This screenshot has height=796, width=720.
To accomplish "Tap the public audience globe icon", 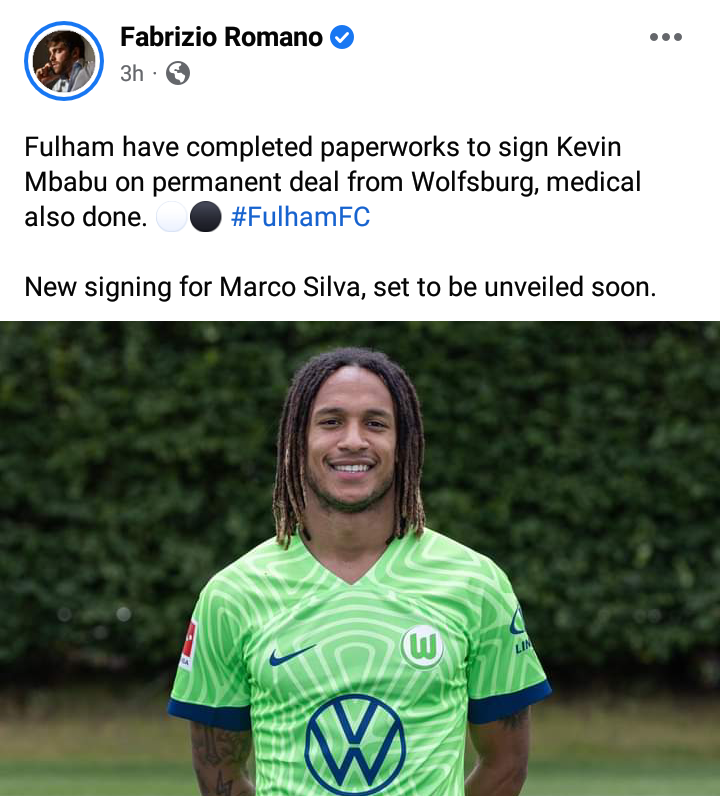I will (177, 73).
